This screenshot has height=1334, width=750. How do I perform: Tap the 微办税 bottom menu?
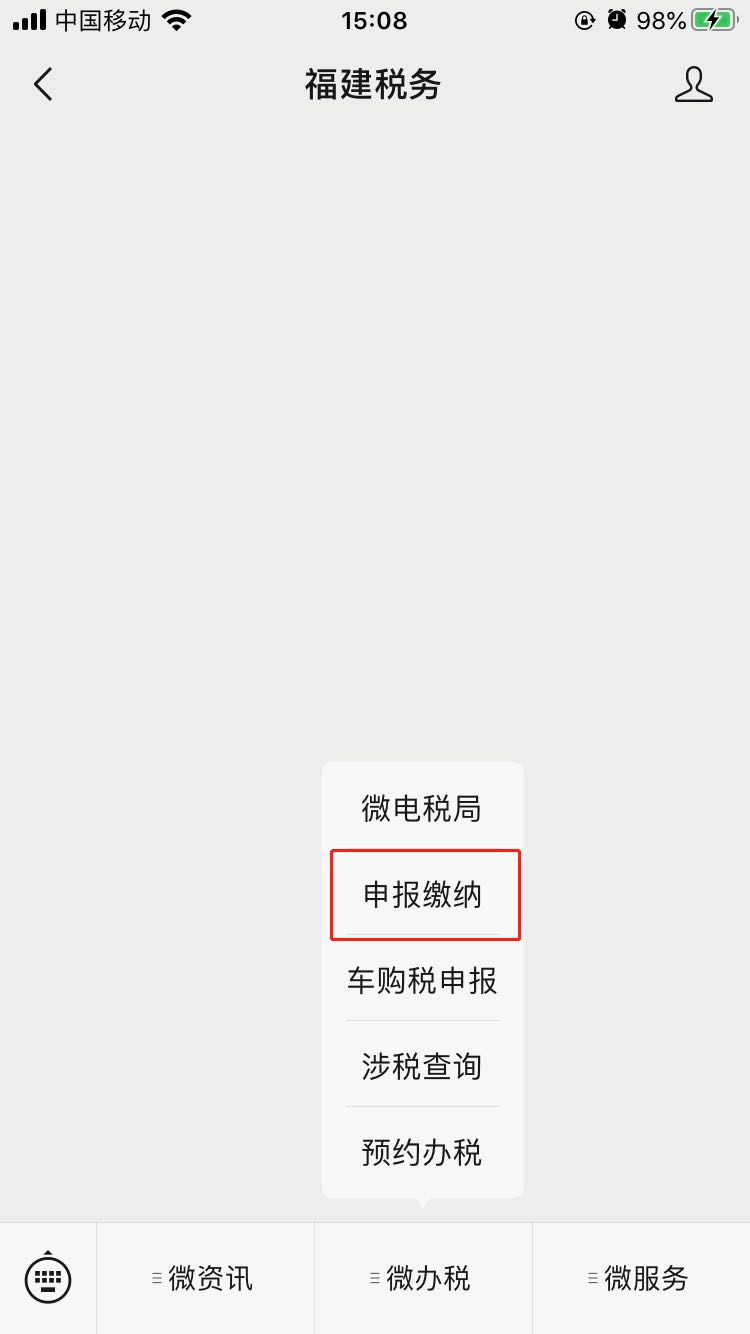tap(423, 1278)
